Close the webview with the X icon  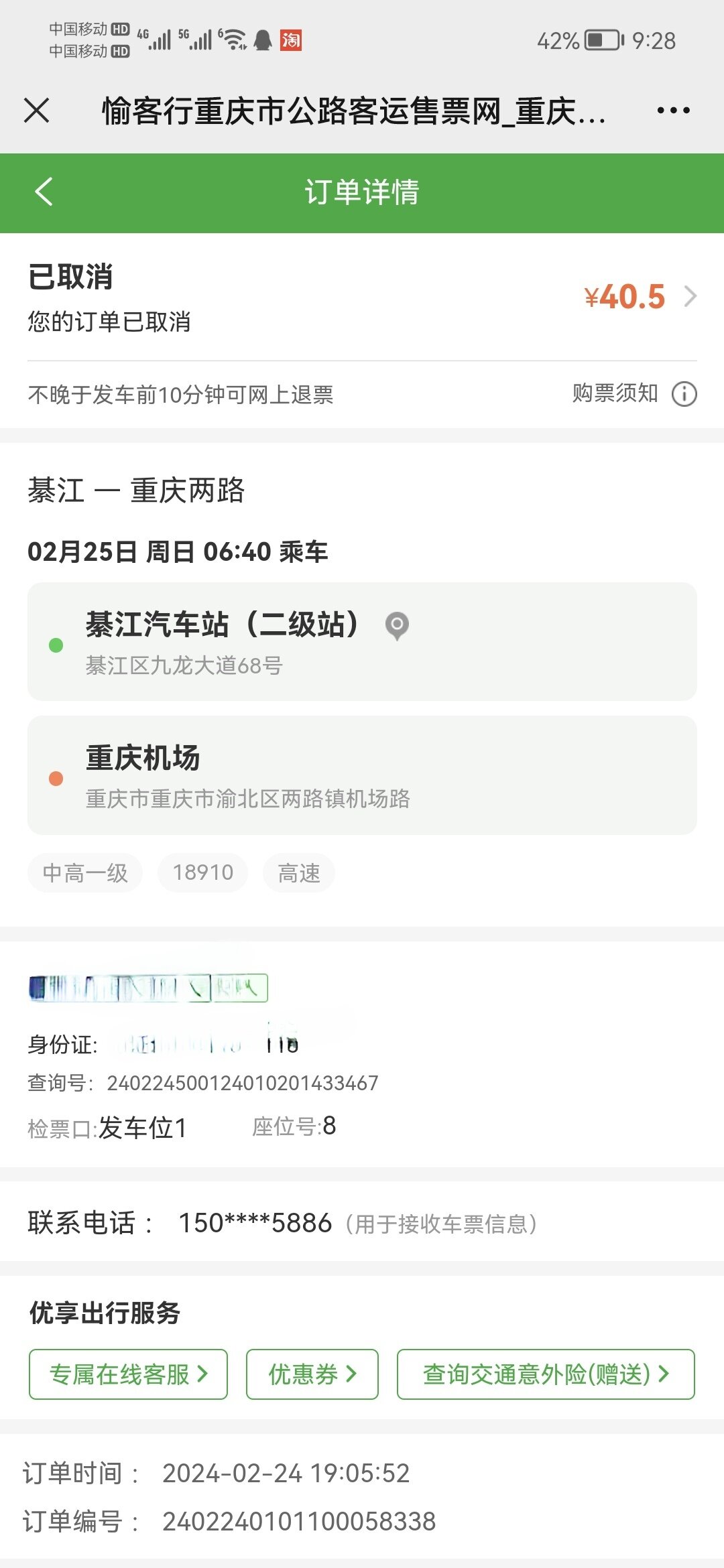(x=37, y=111)
